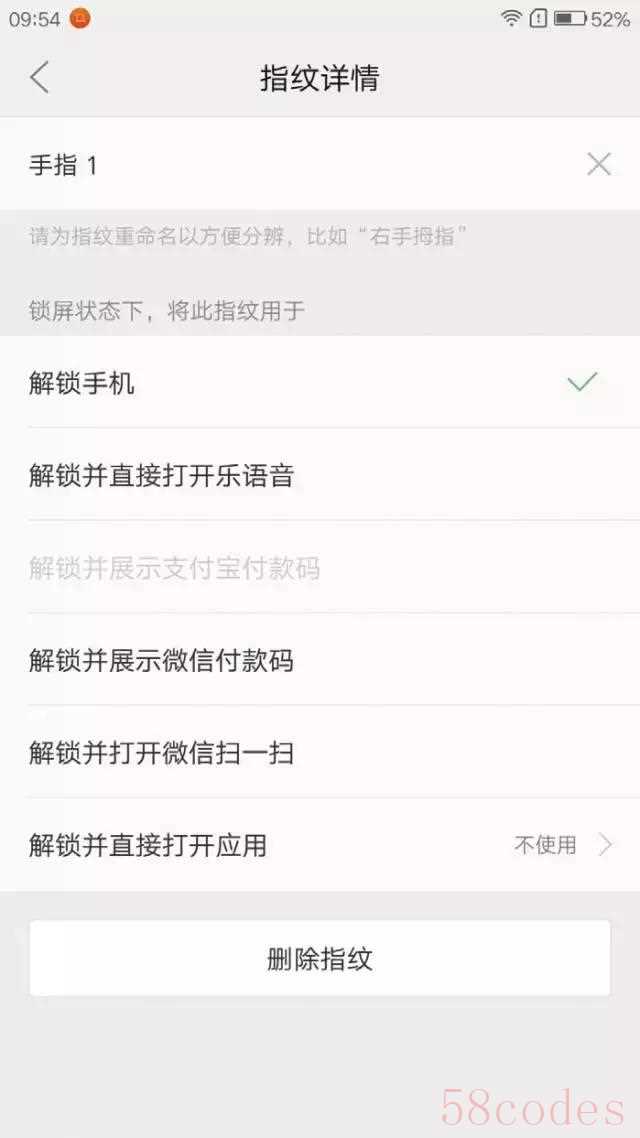Go back from 指纹详情 screen
The width and height of the screenshot is (640, 1138).
coord(39,78)
